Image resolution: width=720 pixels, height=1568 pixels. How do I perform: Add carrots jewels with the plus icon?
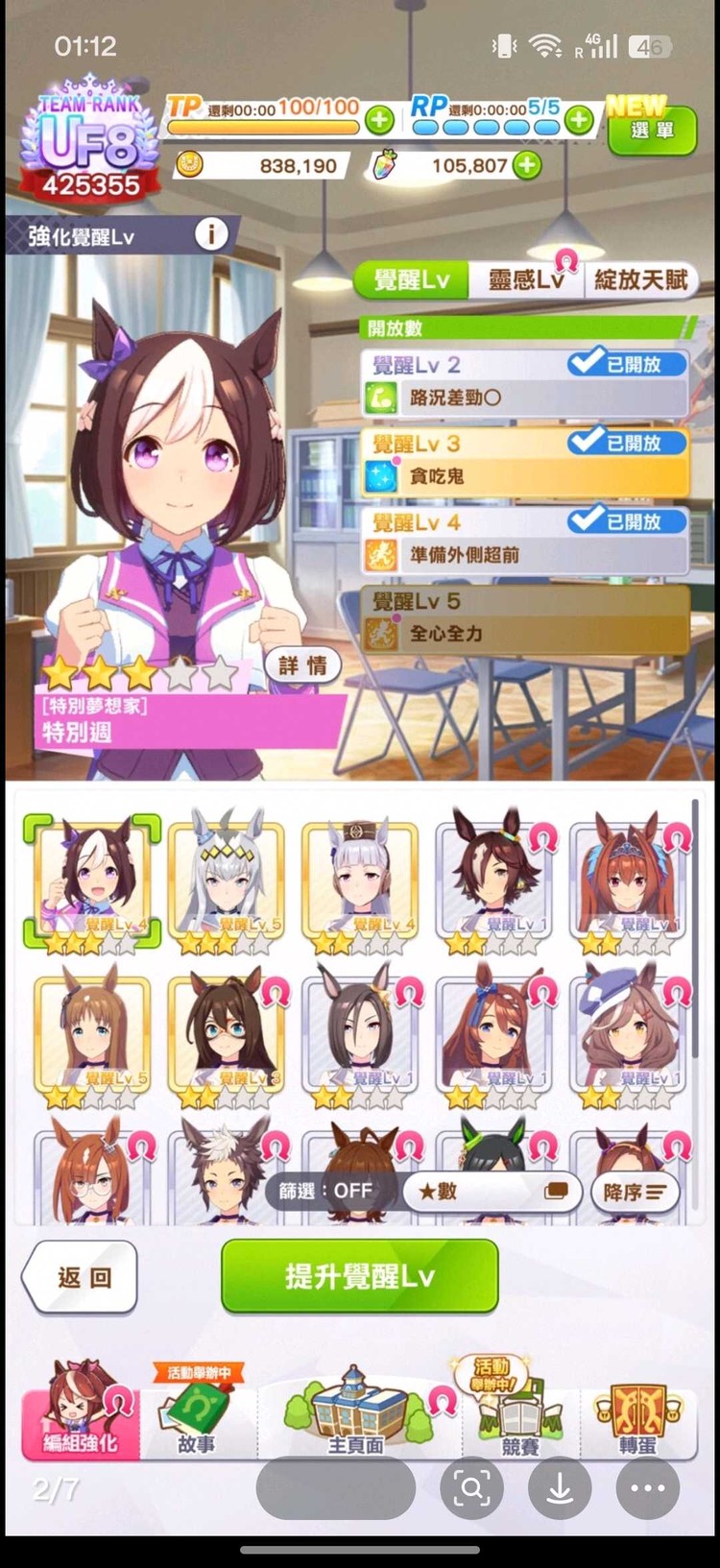pos(526,166)
